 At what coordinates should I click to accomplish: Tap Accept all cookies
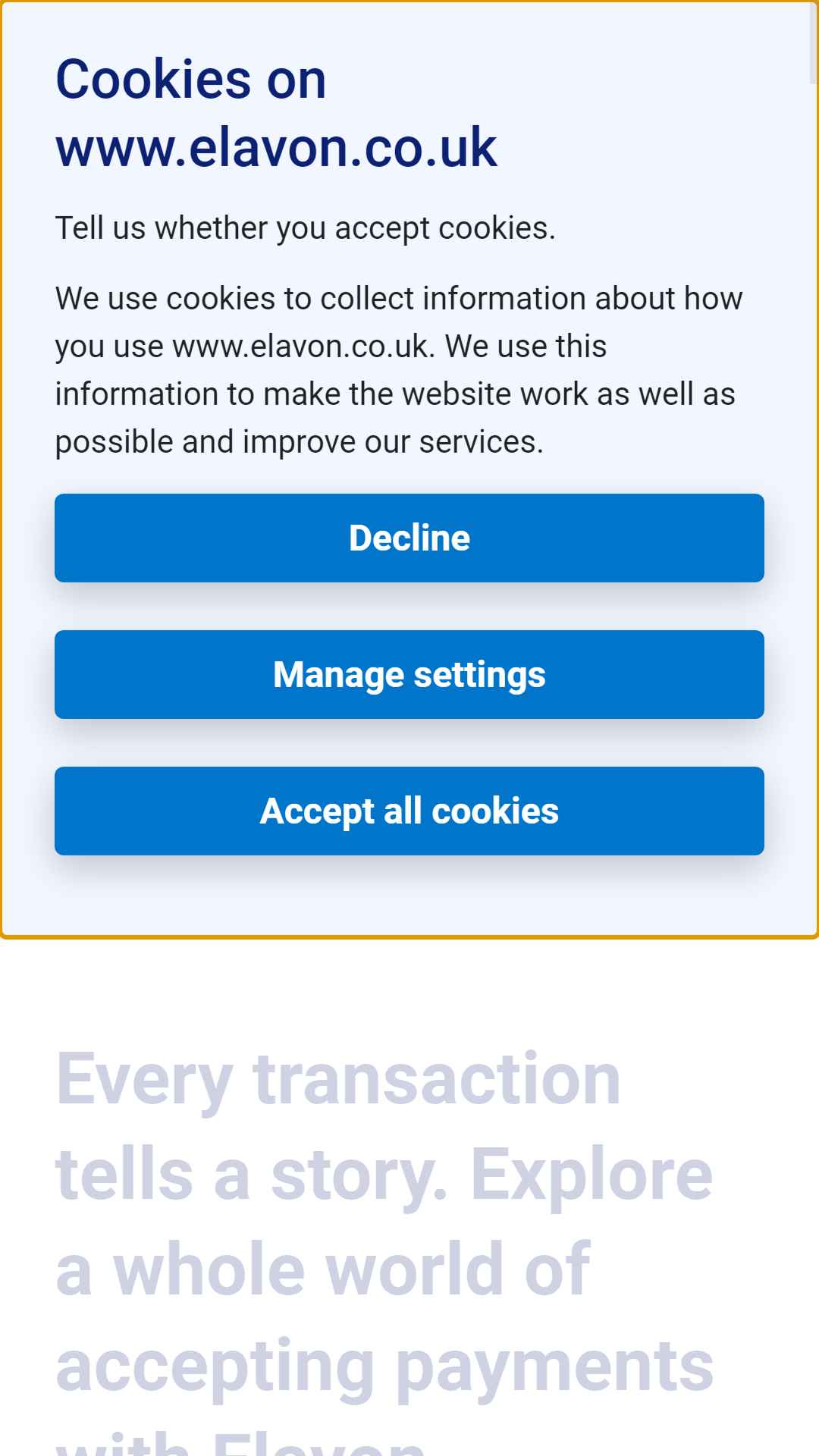(x=409, y=811)
